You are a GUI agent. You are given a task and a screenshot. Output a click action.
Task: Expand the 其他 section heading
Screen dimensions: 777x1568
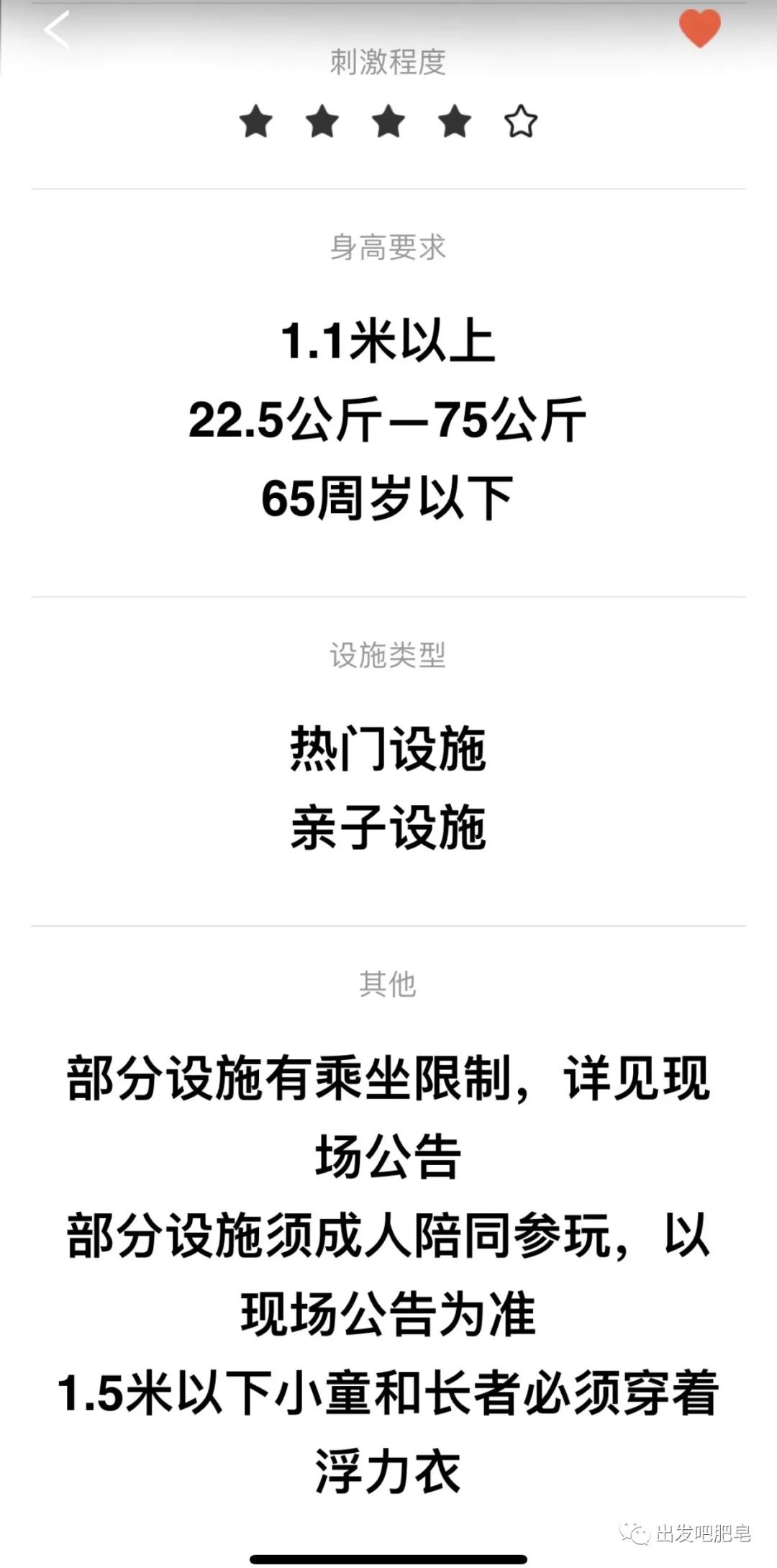(x=388, y=981)
